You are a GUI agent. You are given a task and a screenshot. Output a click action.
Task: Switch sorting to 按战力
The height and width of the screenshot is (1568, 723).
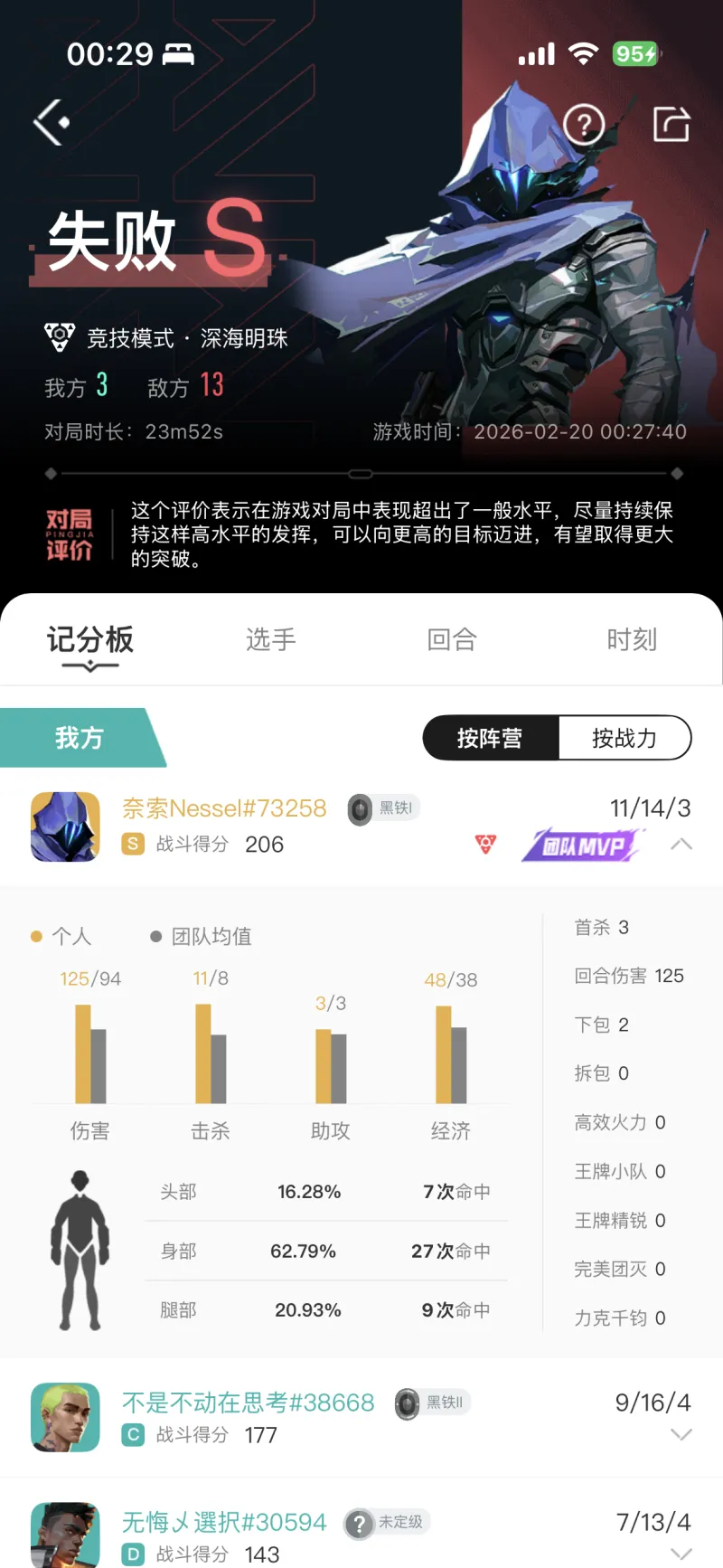[625, 738]
